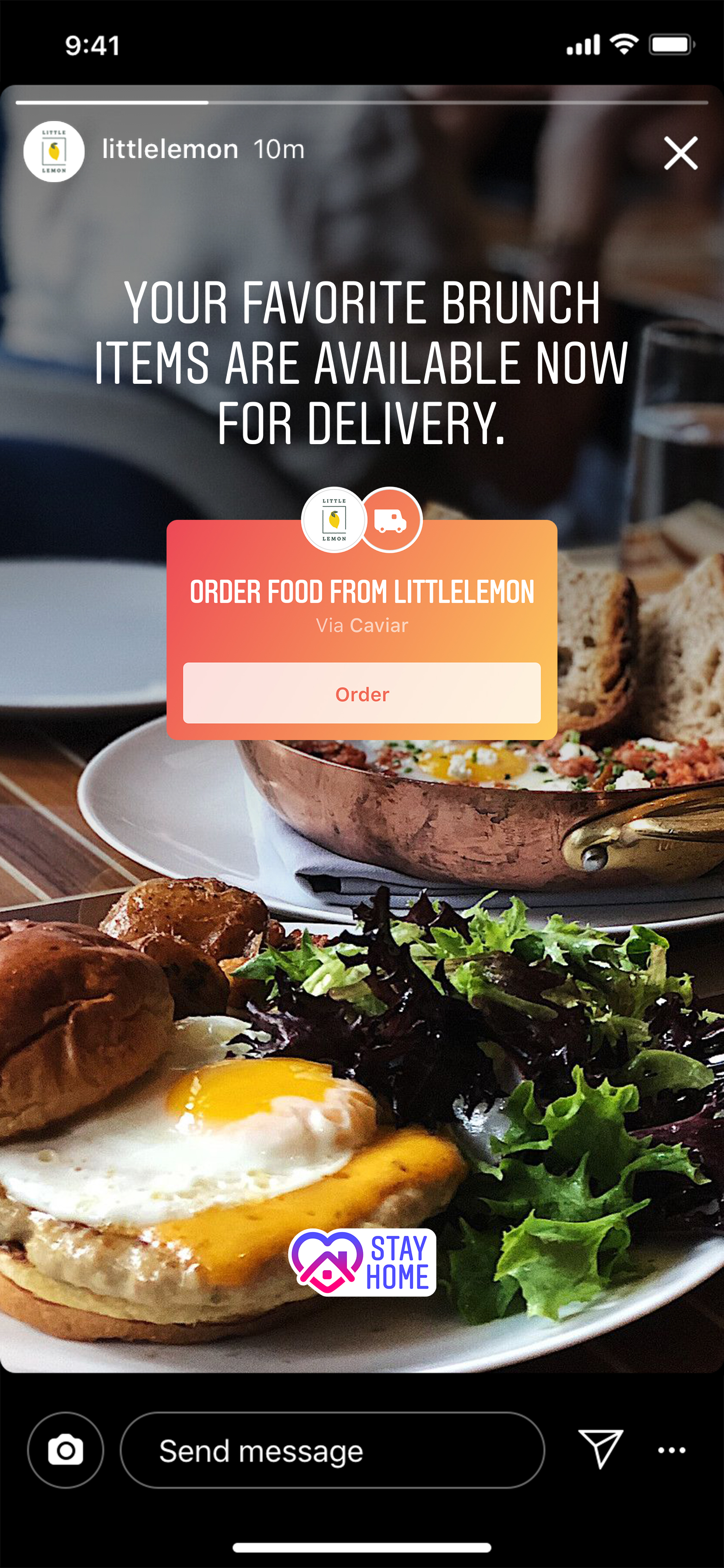Open the Stay Home sticker
This screenshot has width=724, height=1568.
click(362, 1261)
